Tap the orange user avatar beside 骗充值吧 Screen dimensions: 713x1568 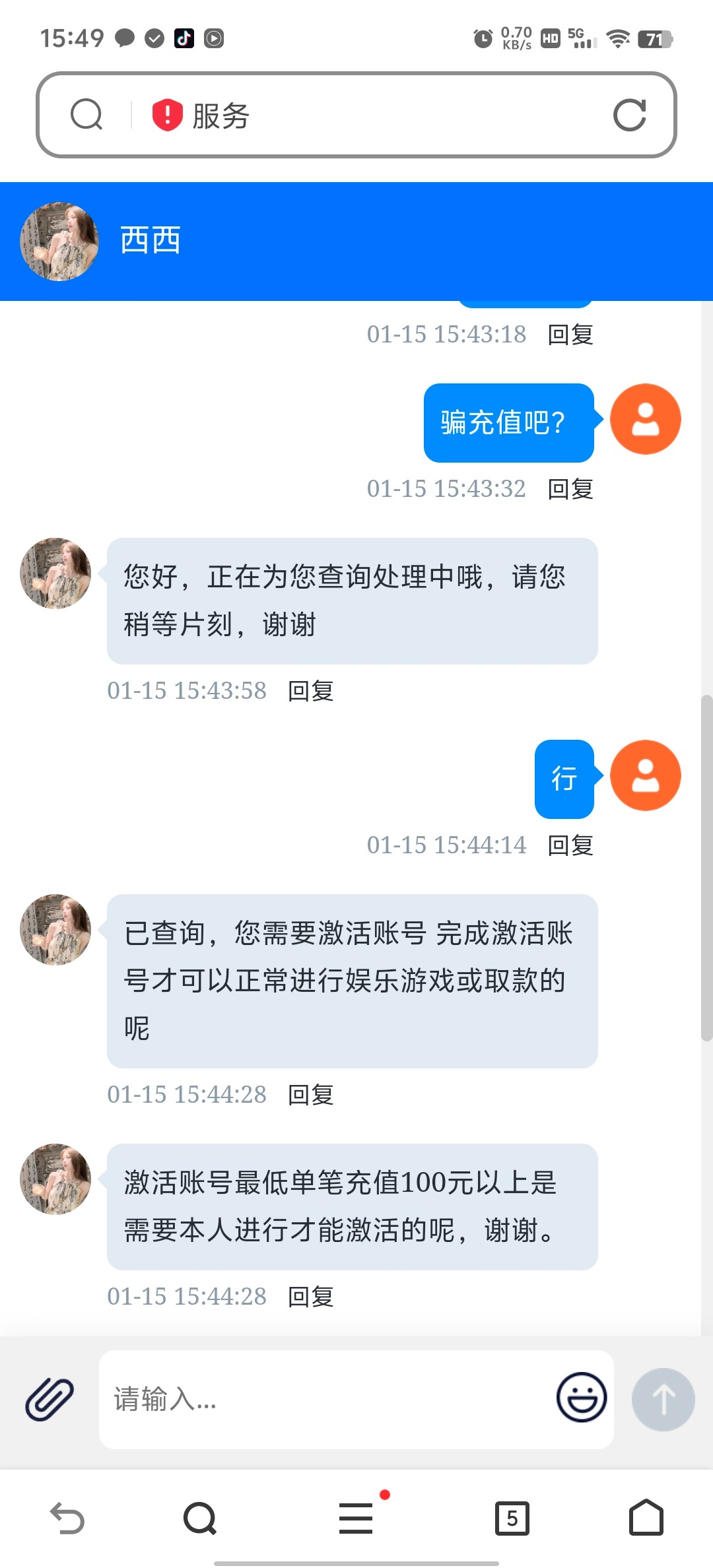(646, 418)
